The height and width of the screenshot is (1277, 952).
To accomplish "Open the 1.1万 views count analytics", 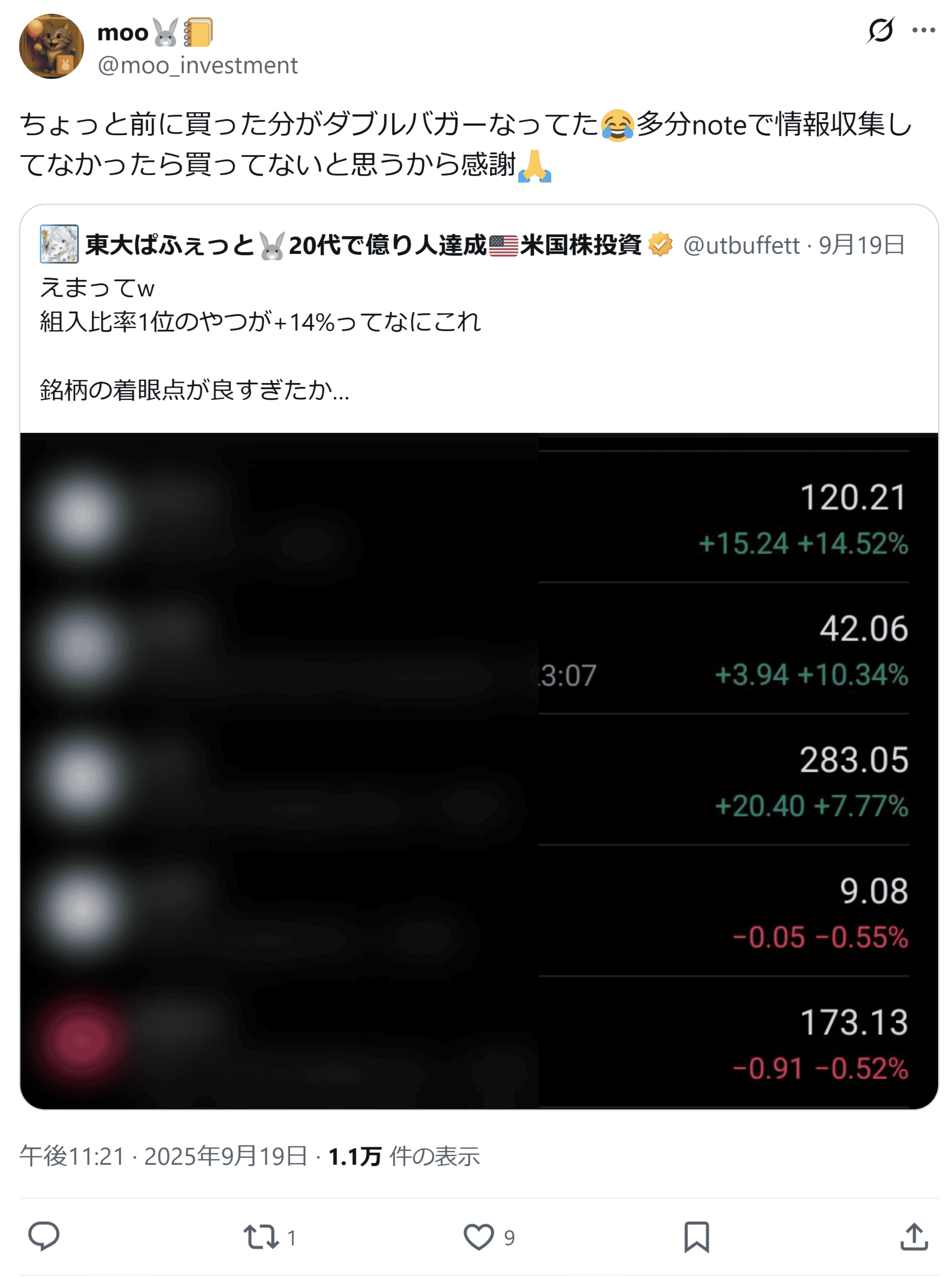I will (x=403, y=1156).
